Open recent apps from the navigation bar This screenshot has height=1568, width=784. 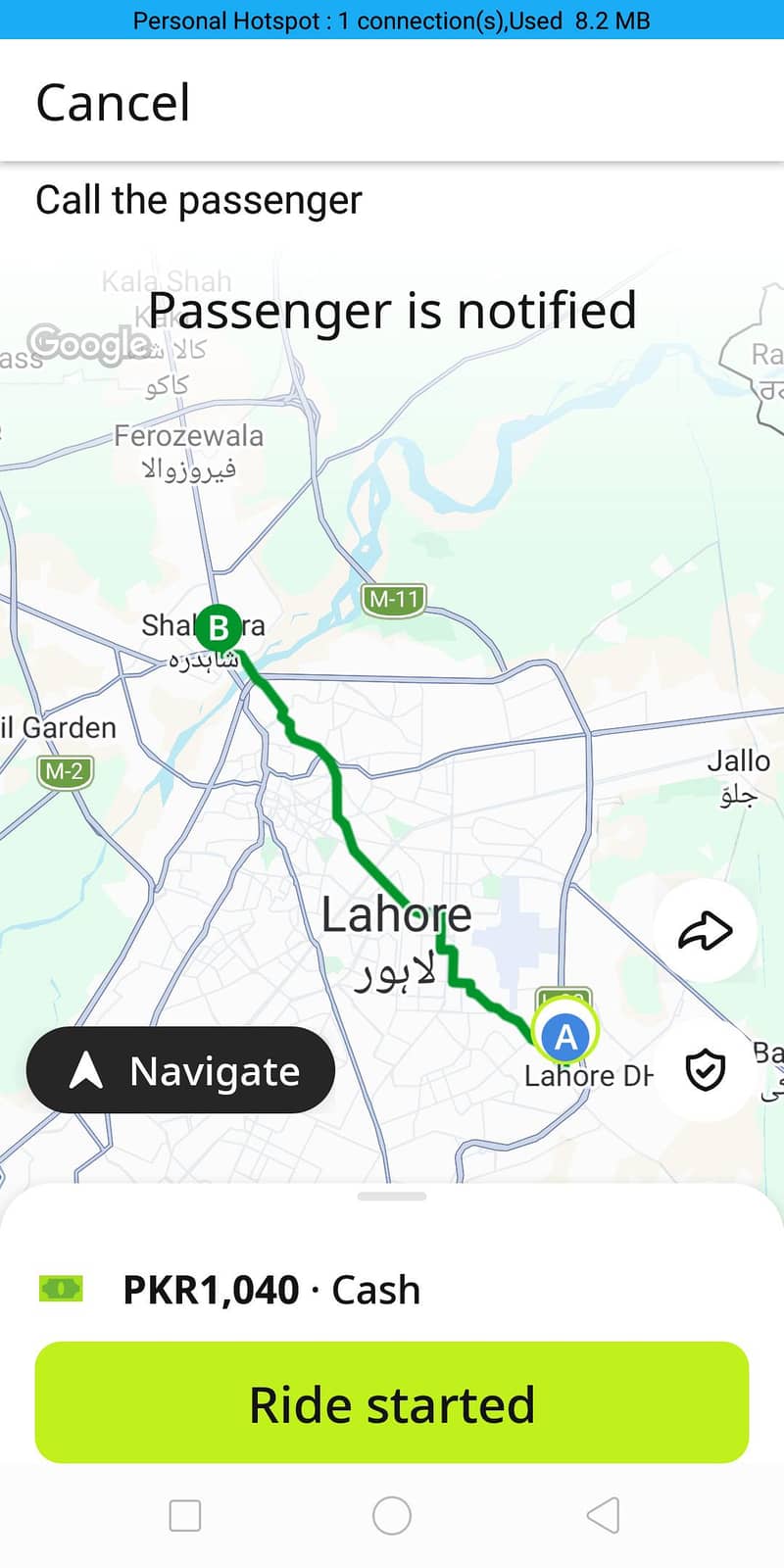pyautogui.click(x=185, y=1515)
